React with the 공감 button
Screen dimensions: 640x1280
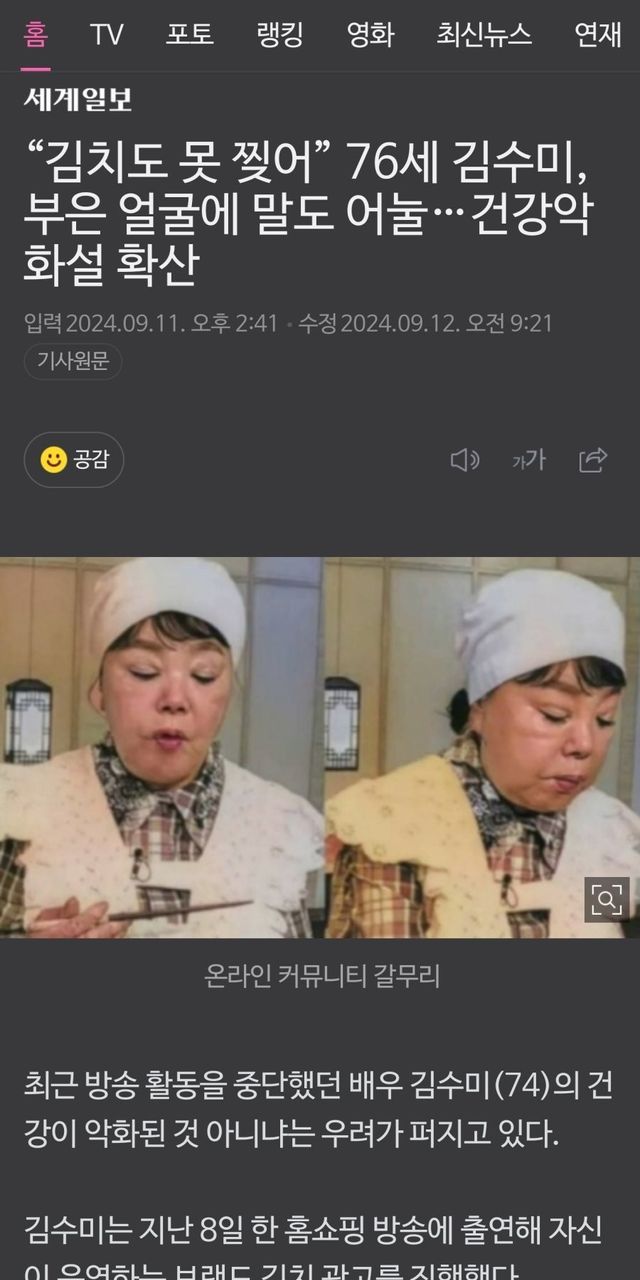point(74,460)
